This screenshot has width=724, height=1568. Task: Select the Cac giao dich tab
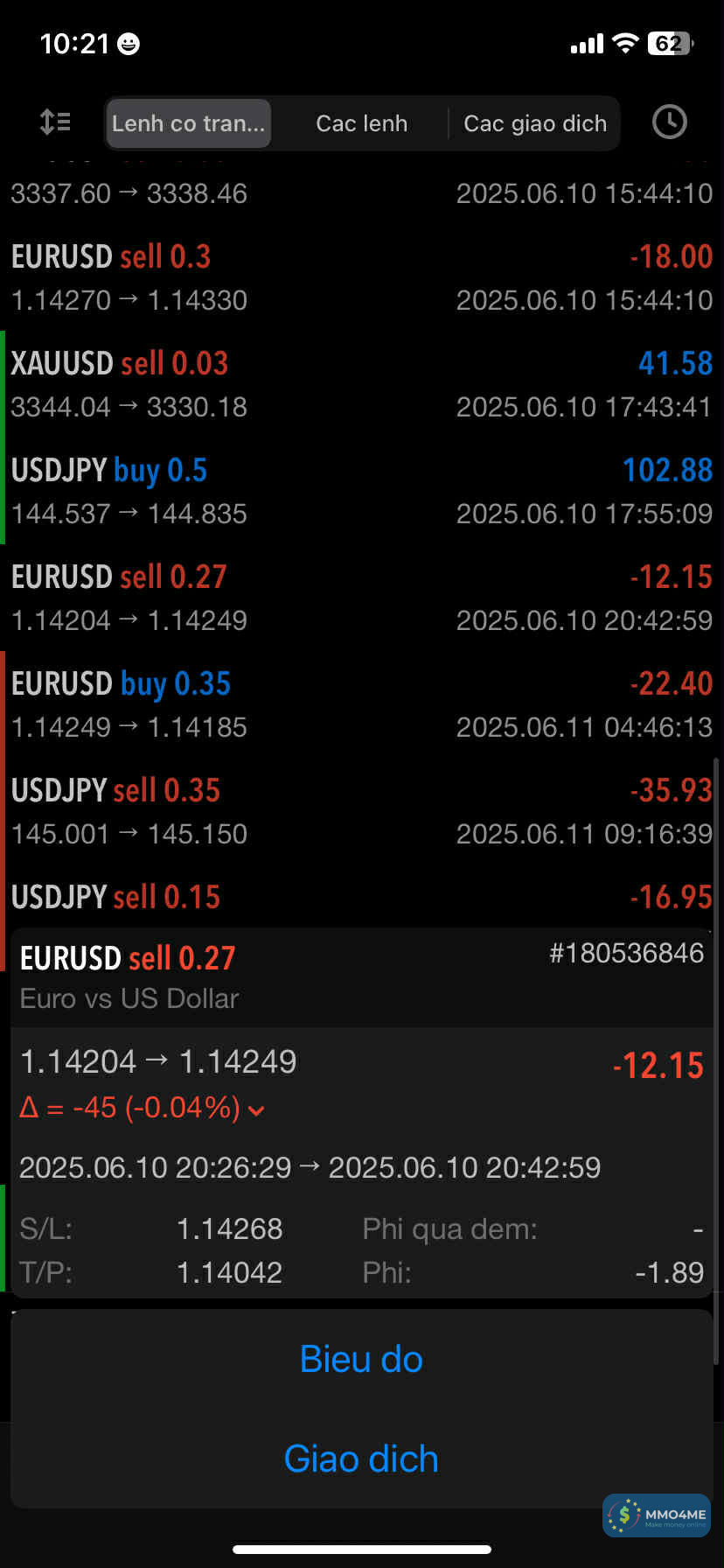click(534, 123)
